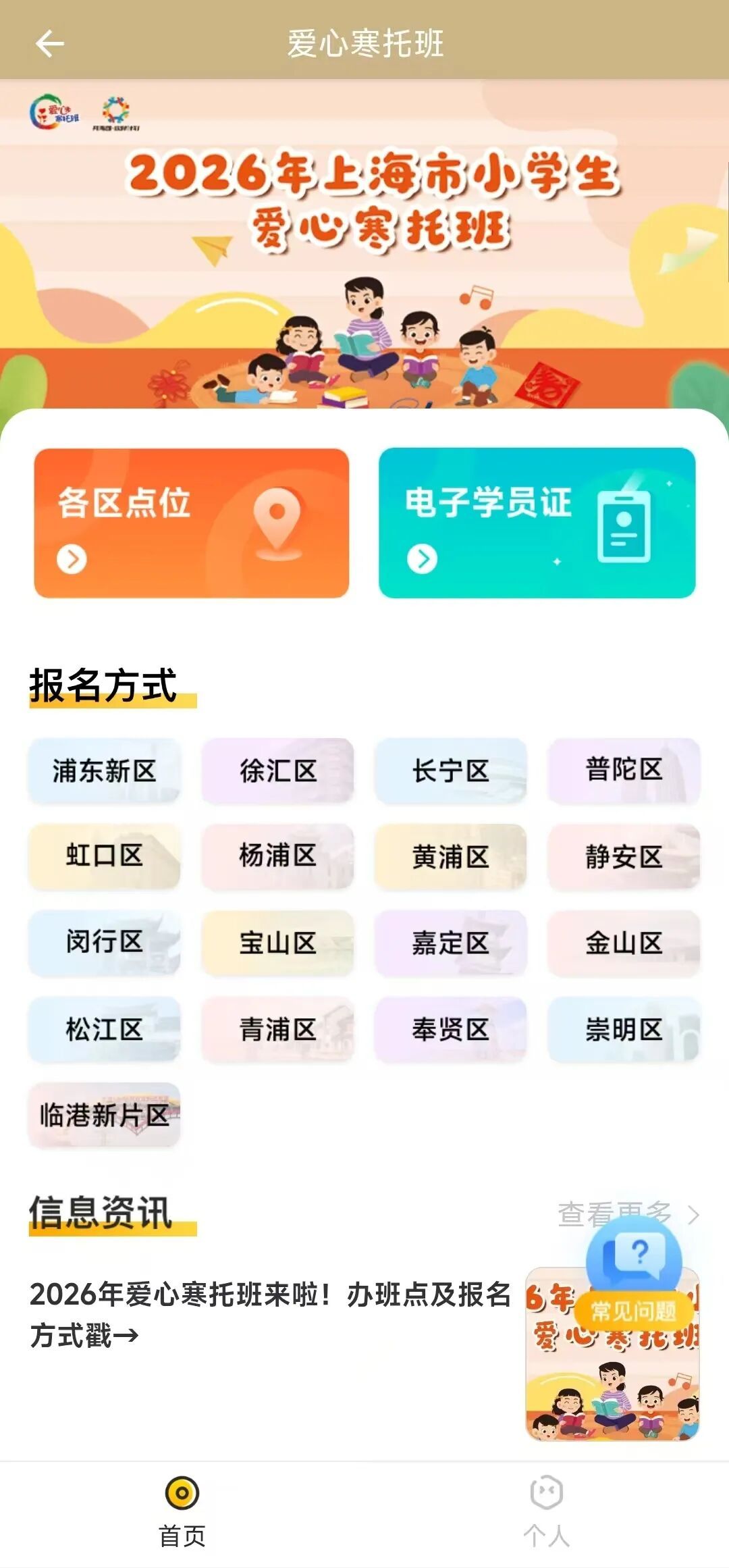Tap the 松江区 district button
The width and height of the screenshot is (729, 1568).
pyautogui.click(x=104, y=1029)
